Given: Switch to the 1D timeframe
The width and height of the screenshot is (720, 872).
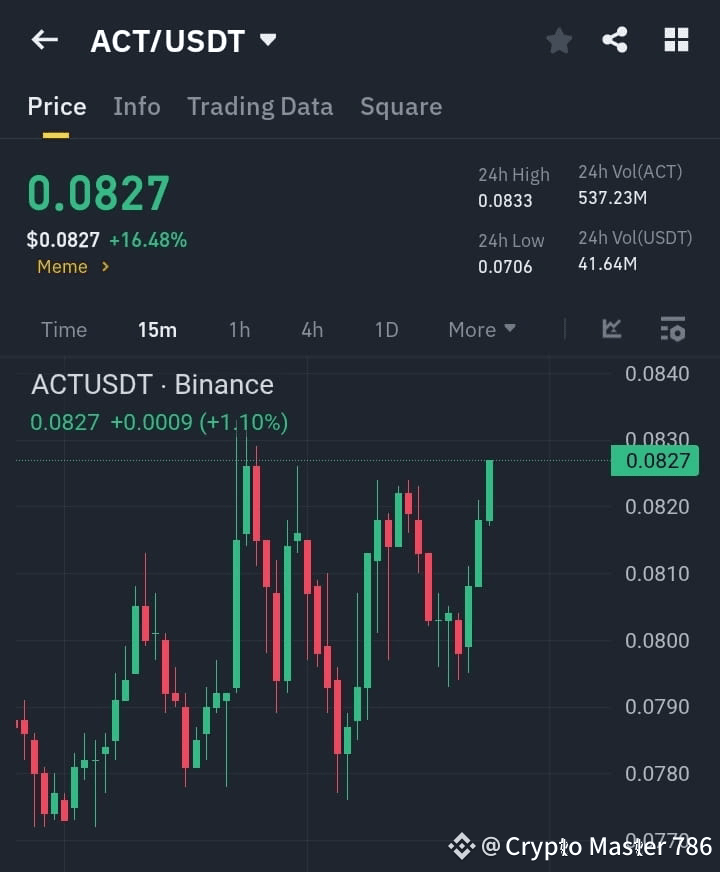Looking at the screenshot, I should (x=386, y=329).
